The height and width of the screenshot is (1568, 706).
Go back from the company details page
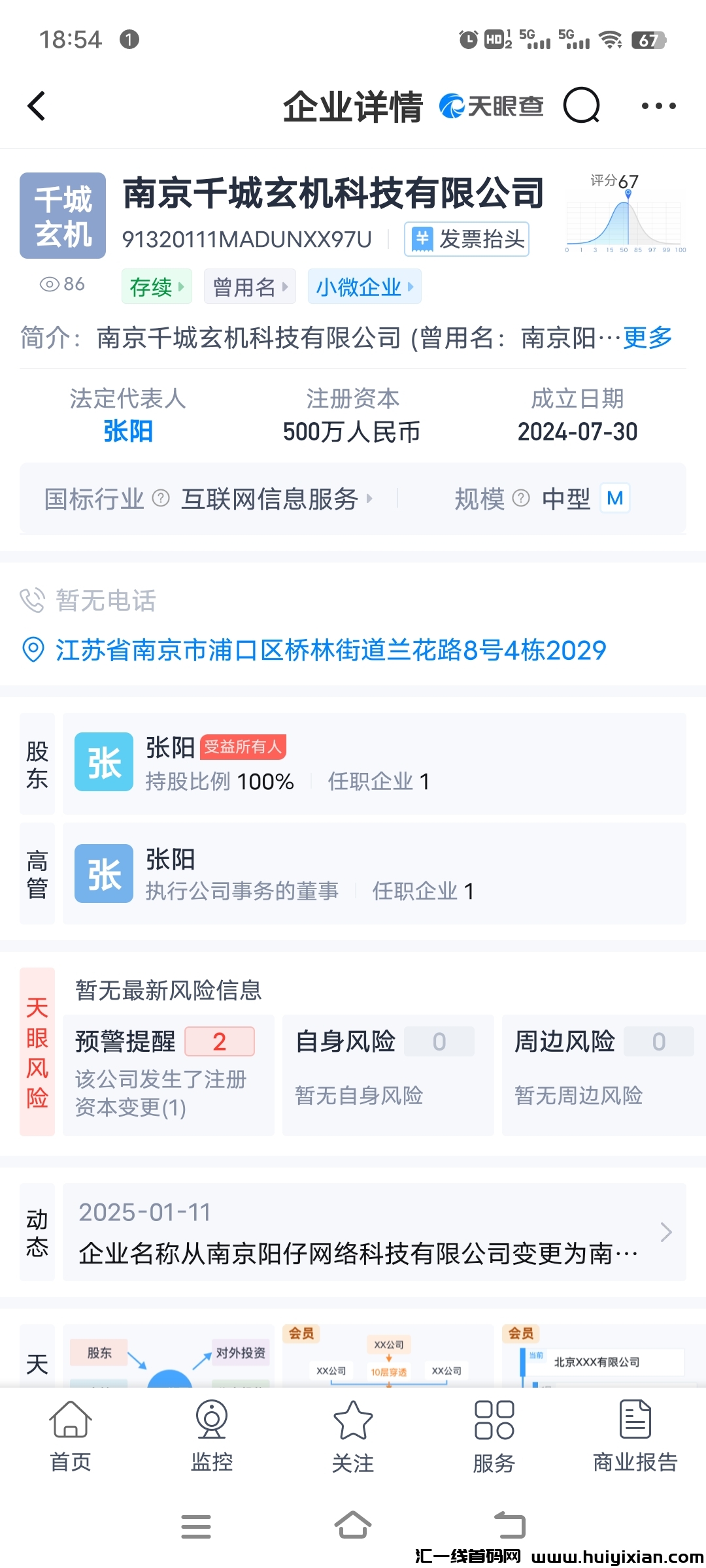(x=37, y=106)
